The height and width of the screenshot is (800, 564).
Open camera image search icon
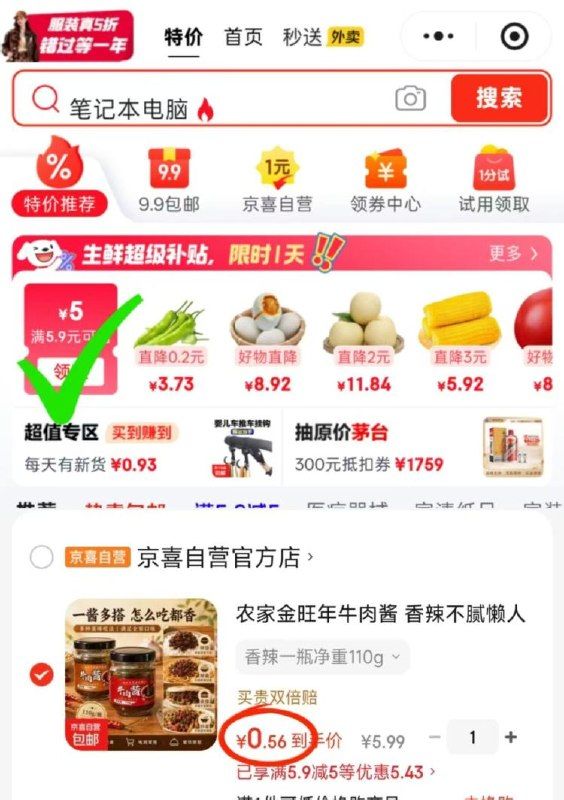coord(410,98)
